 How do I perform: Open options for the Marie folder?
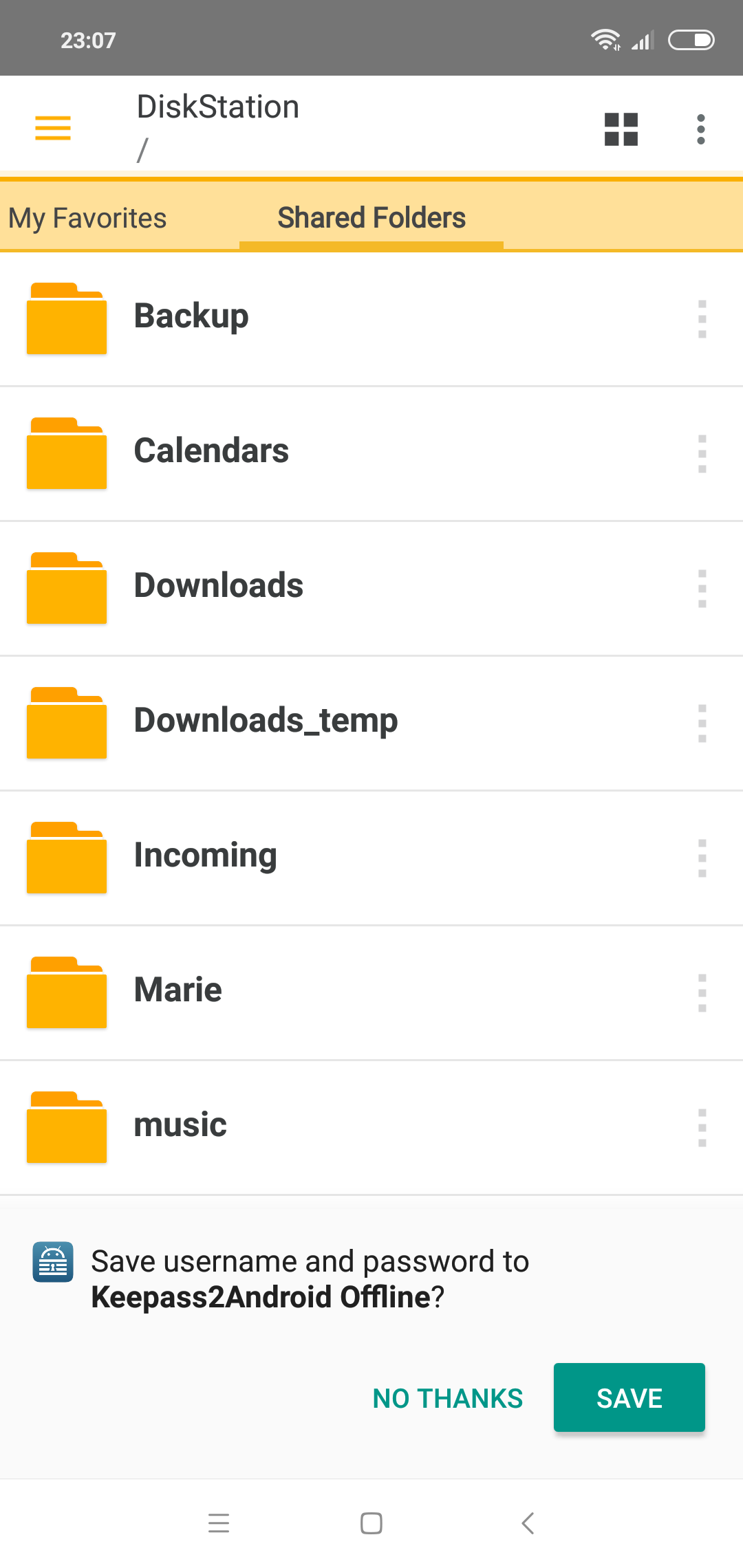pos(702,992)
